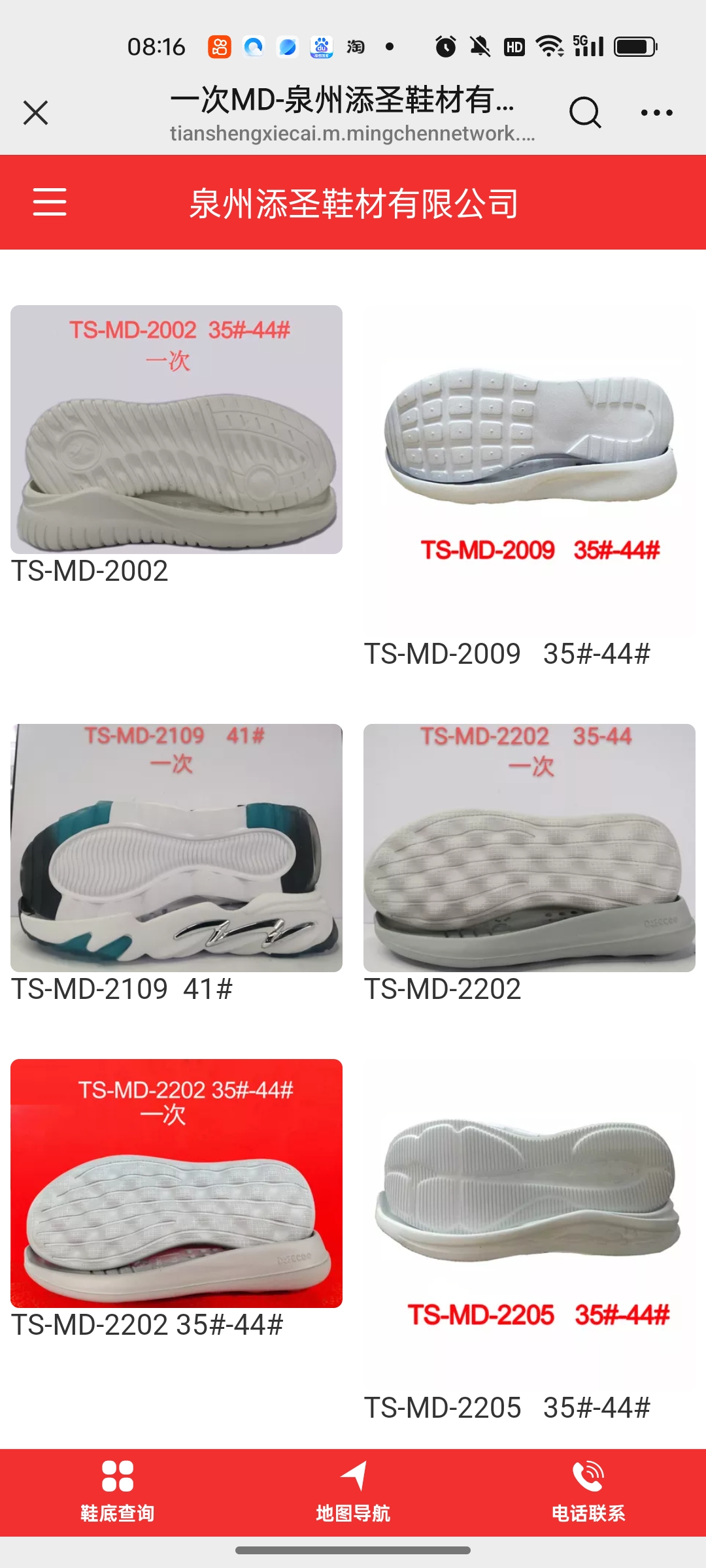Open the TS-MD-2002 sole product

click(x=176, y=430)
